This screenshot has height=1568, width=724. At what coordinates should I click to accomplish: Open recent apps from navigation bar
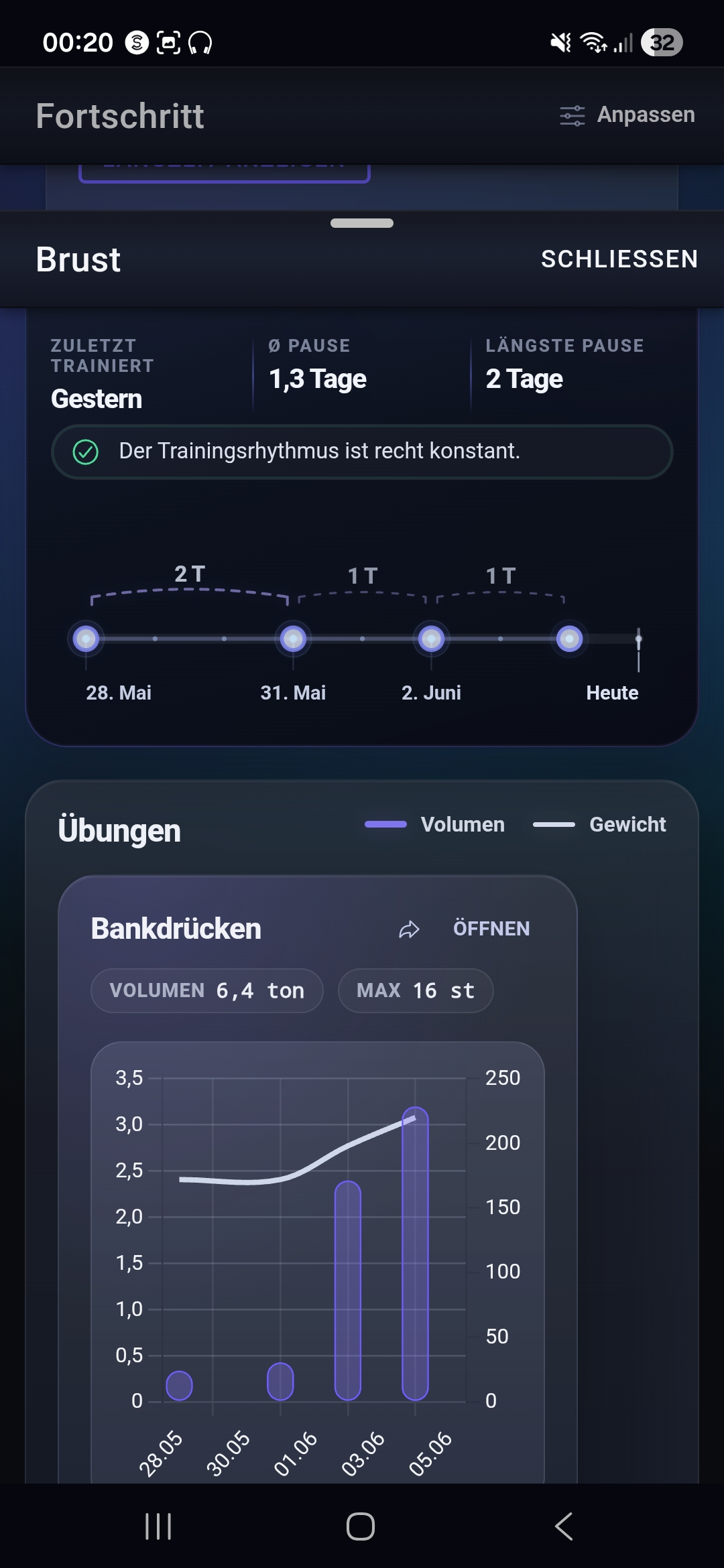coord(158,1526)
